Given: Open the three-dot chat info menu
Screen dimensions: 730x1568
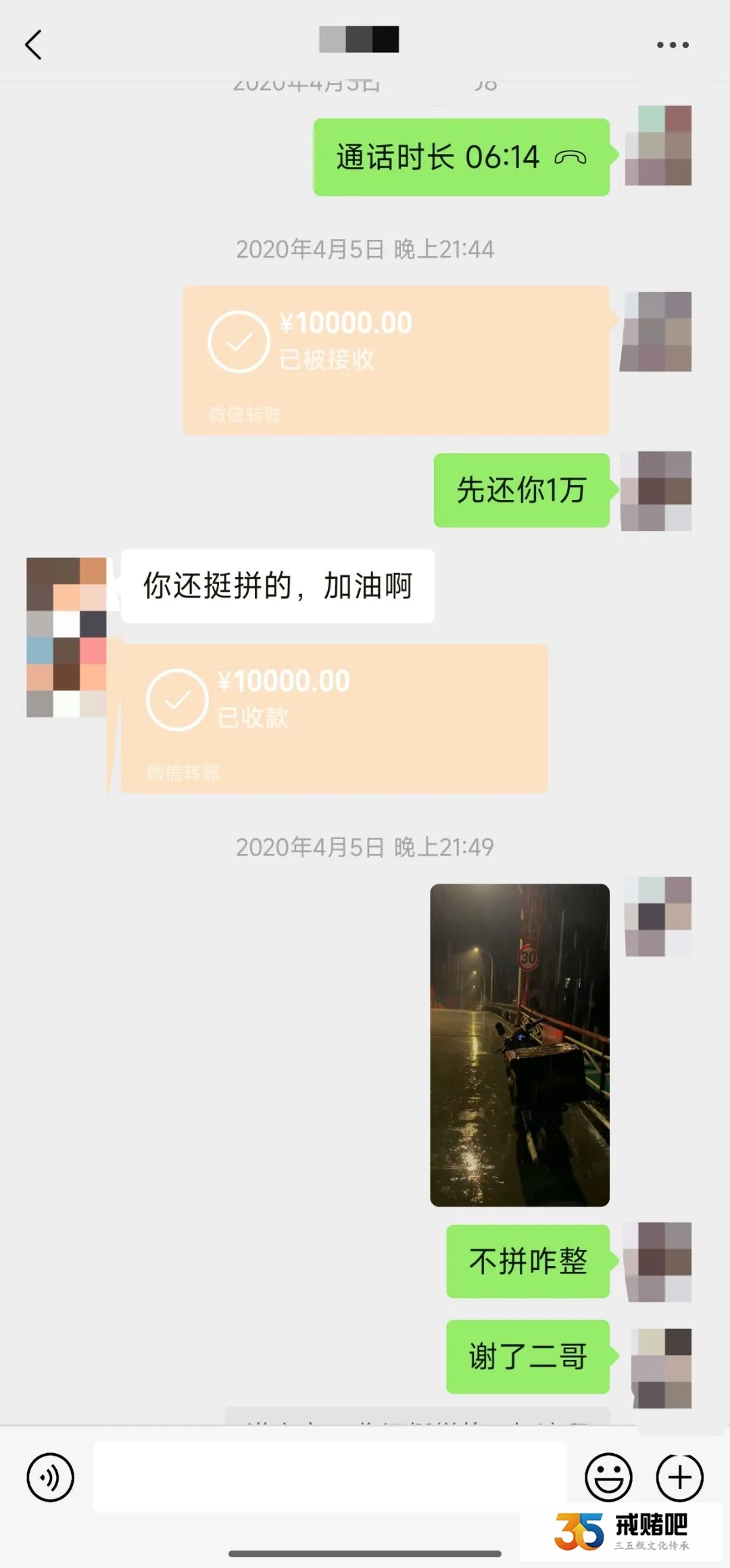Looking at the screenshot, I should coord(673,45).
